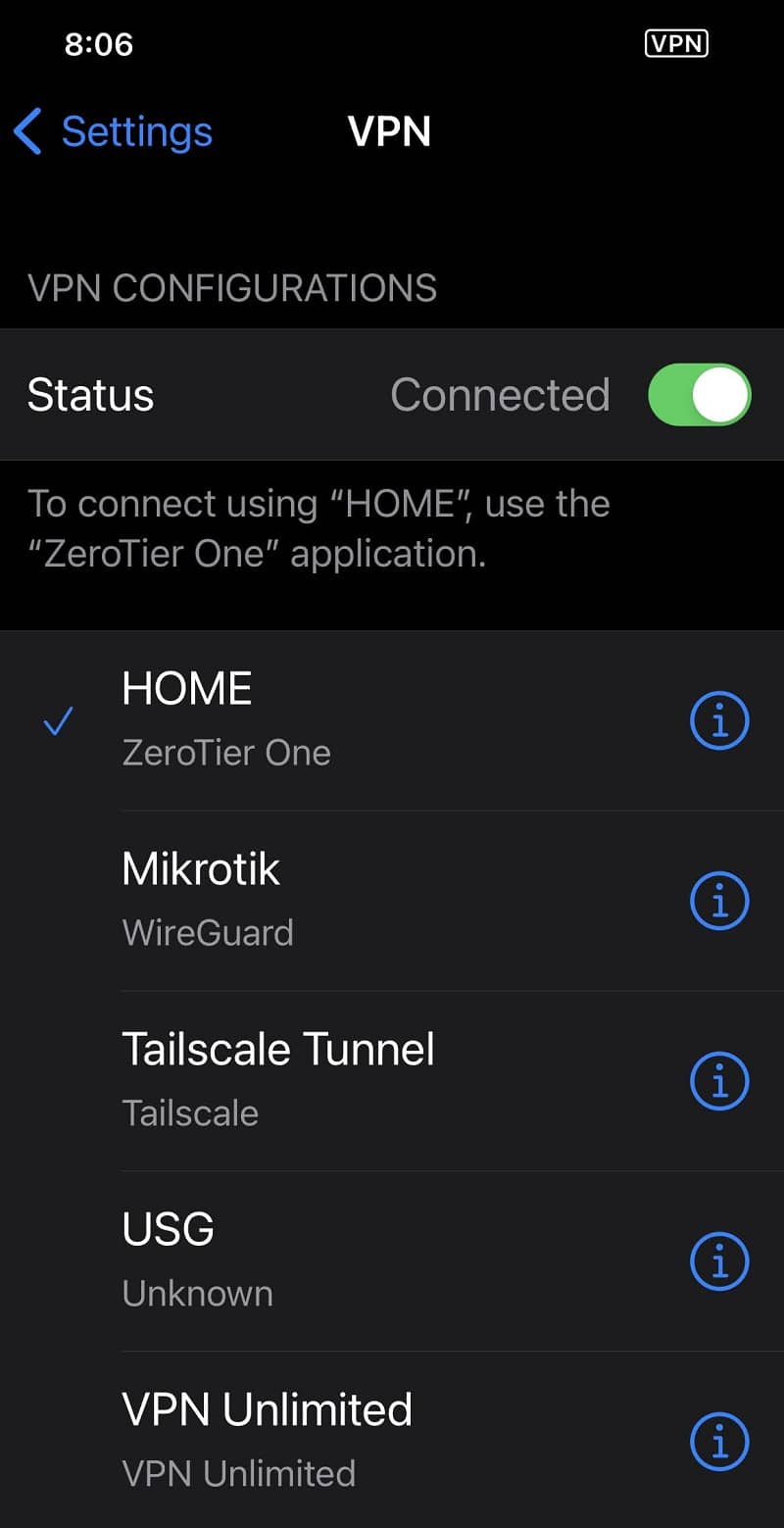This screenshot has width=784, height=1528.
Task: Open info for Mikrotik configuration
Action: pos(719,901)
